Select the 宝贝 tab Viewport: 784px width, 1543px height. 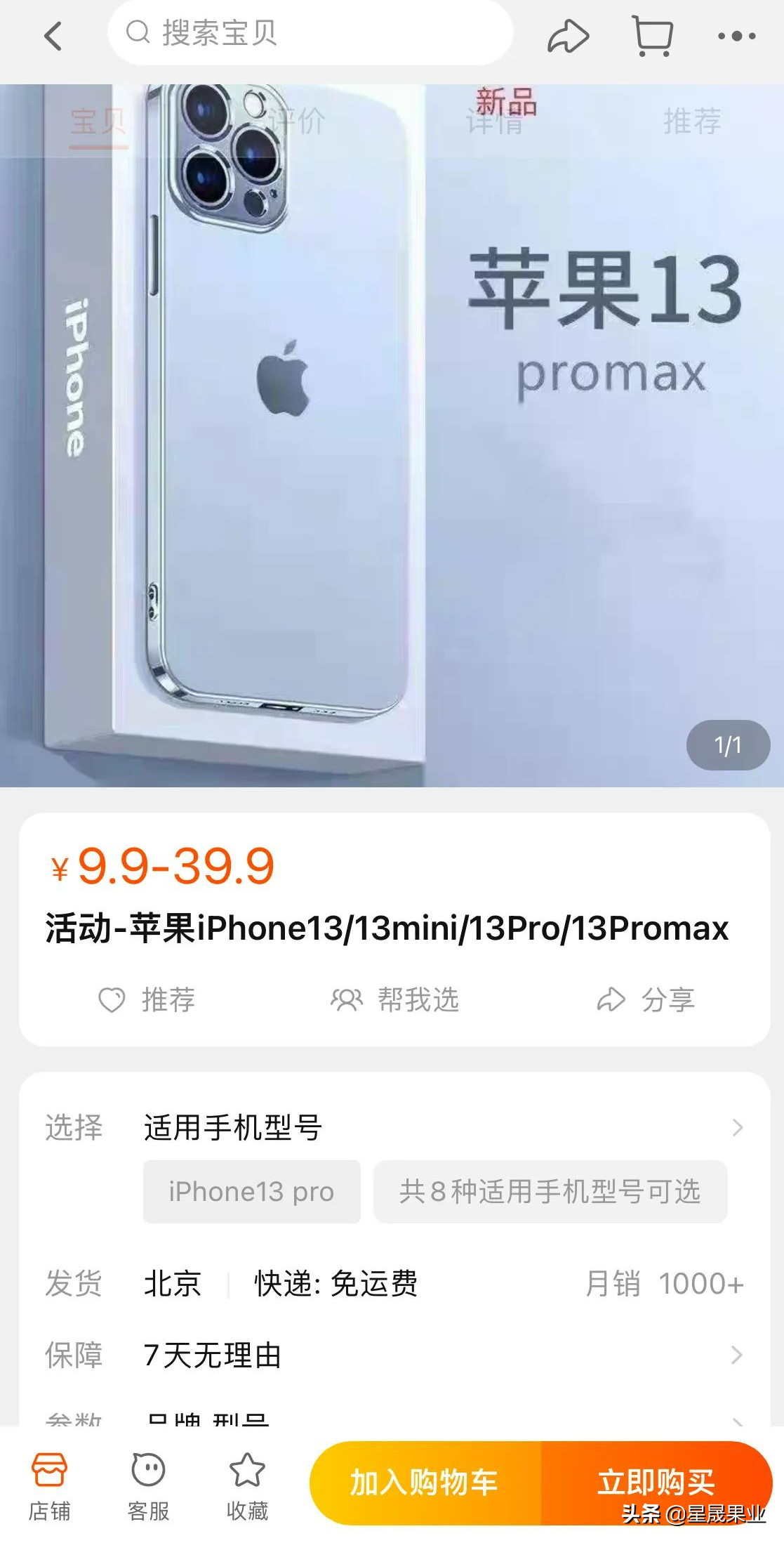pos(98,122)
